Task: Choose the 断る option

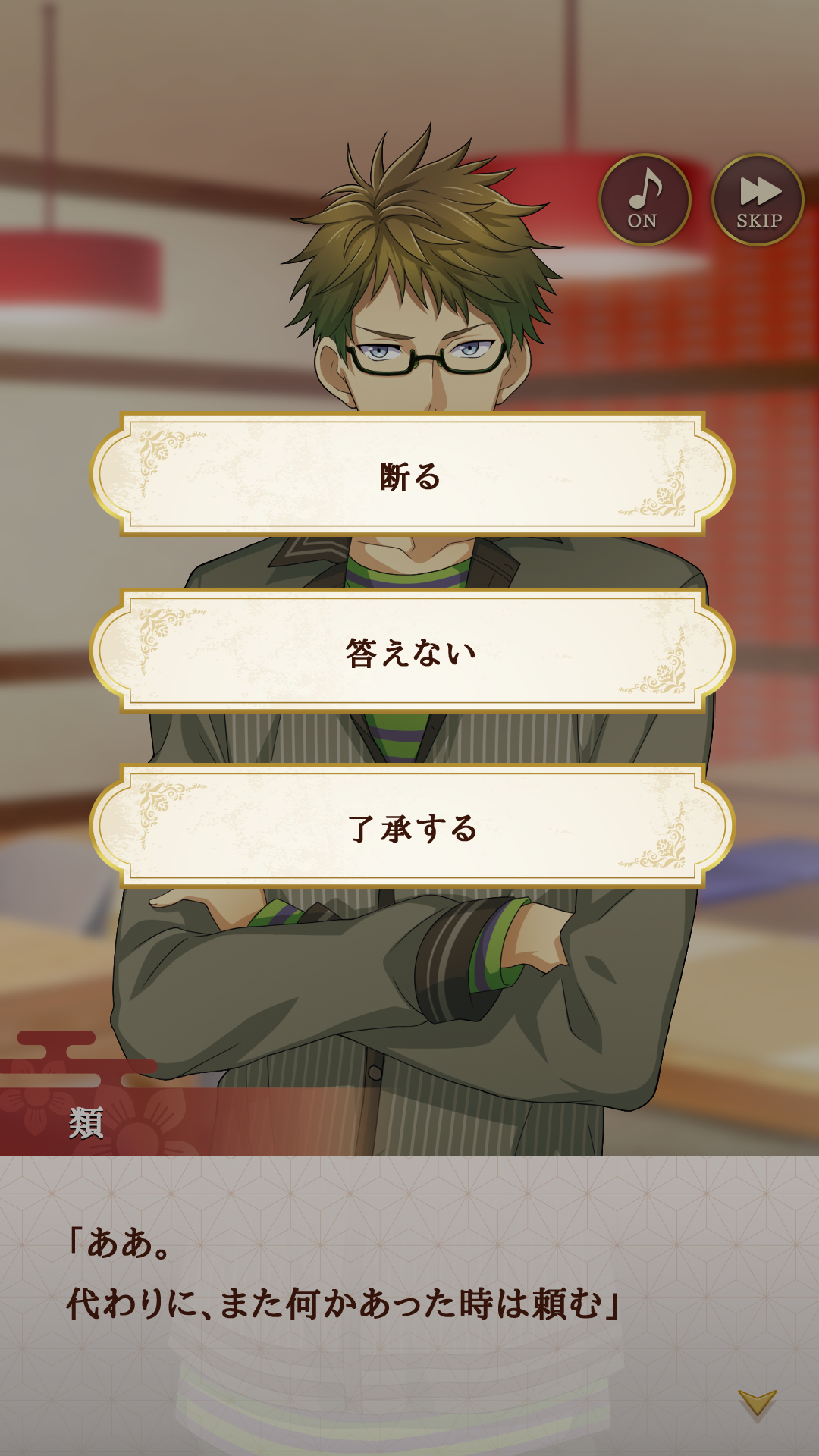Action: point(413,475)
